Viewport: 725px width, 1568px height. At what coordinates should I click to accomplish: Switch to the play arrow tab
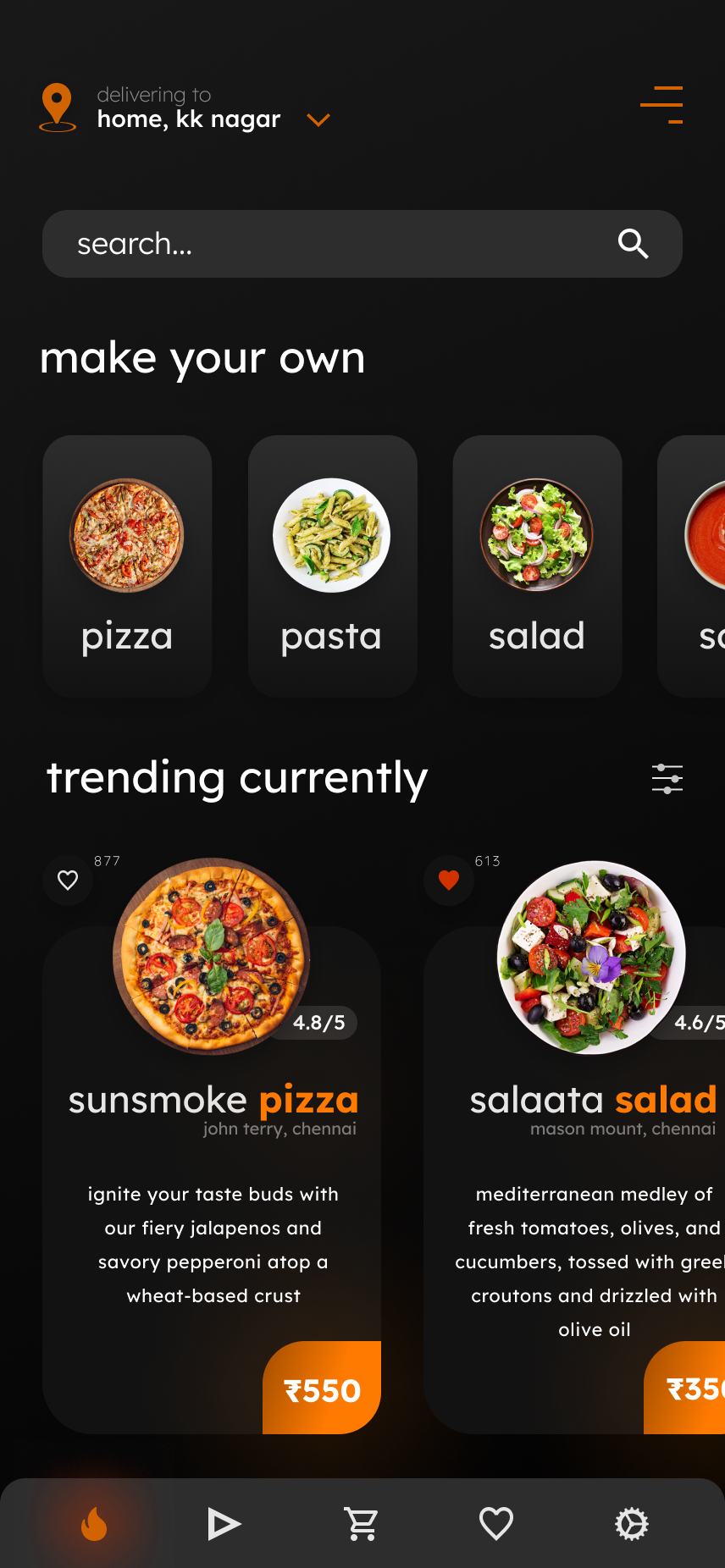click(224, 1525)
